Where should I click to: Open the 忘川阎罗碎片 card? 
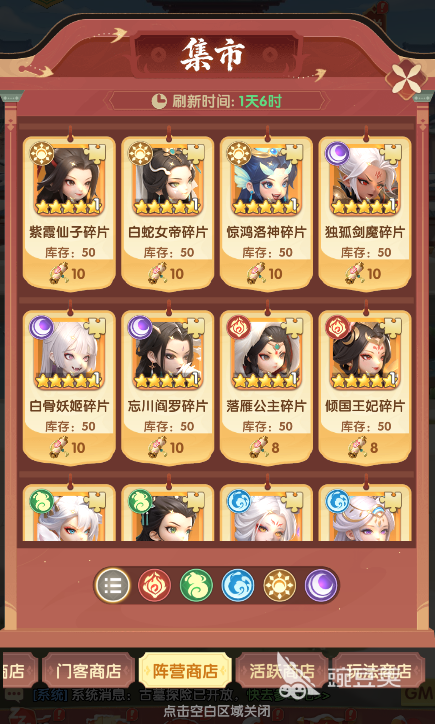coord(168,387)
